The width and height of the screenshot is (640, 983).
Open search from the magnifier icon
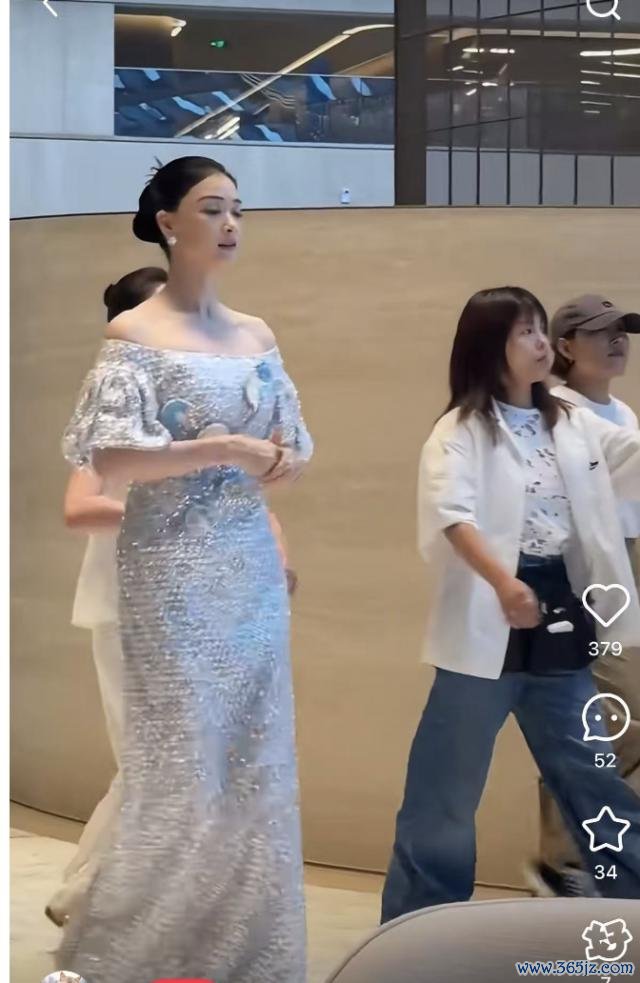(602, 8)
